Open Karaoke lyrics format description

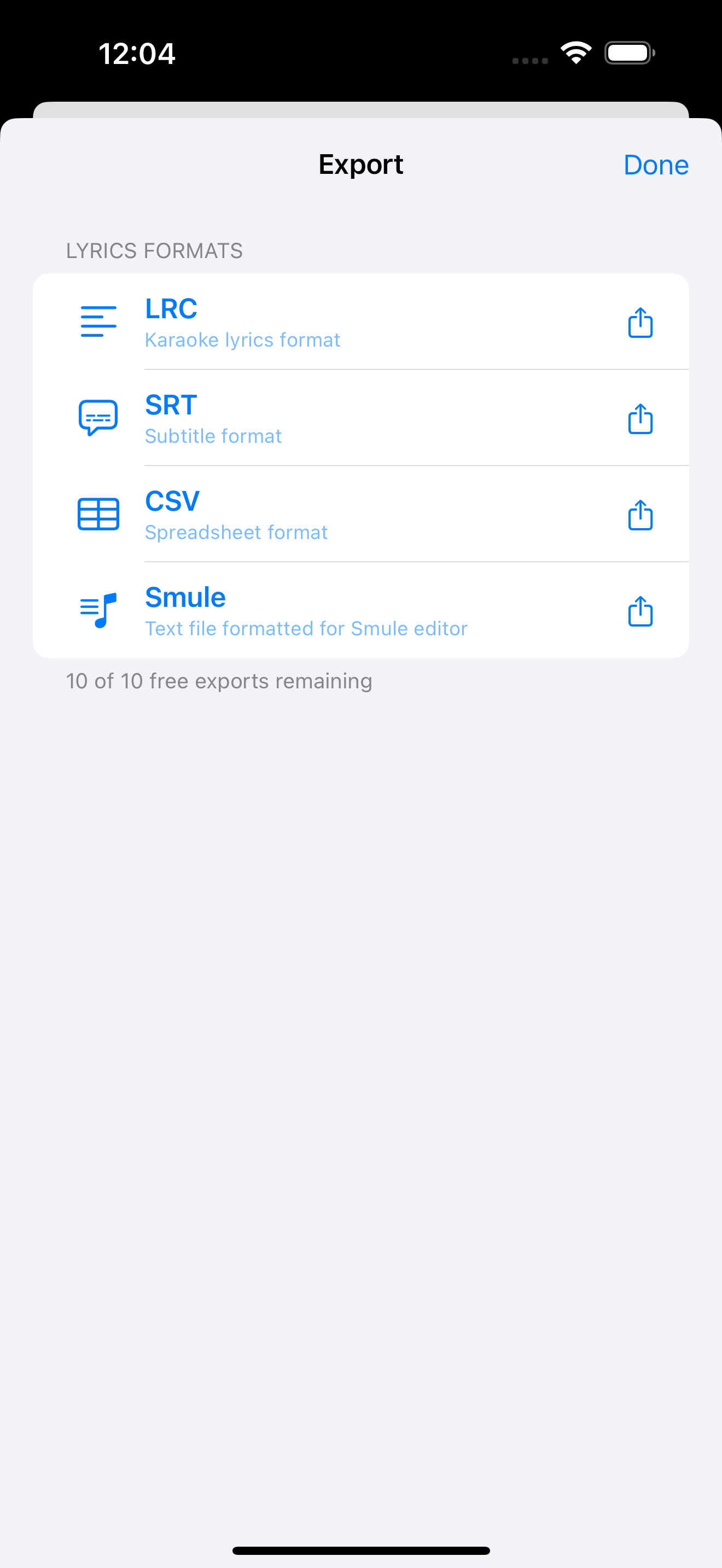pos(242,340)
